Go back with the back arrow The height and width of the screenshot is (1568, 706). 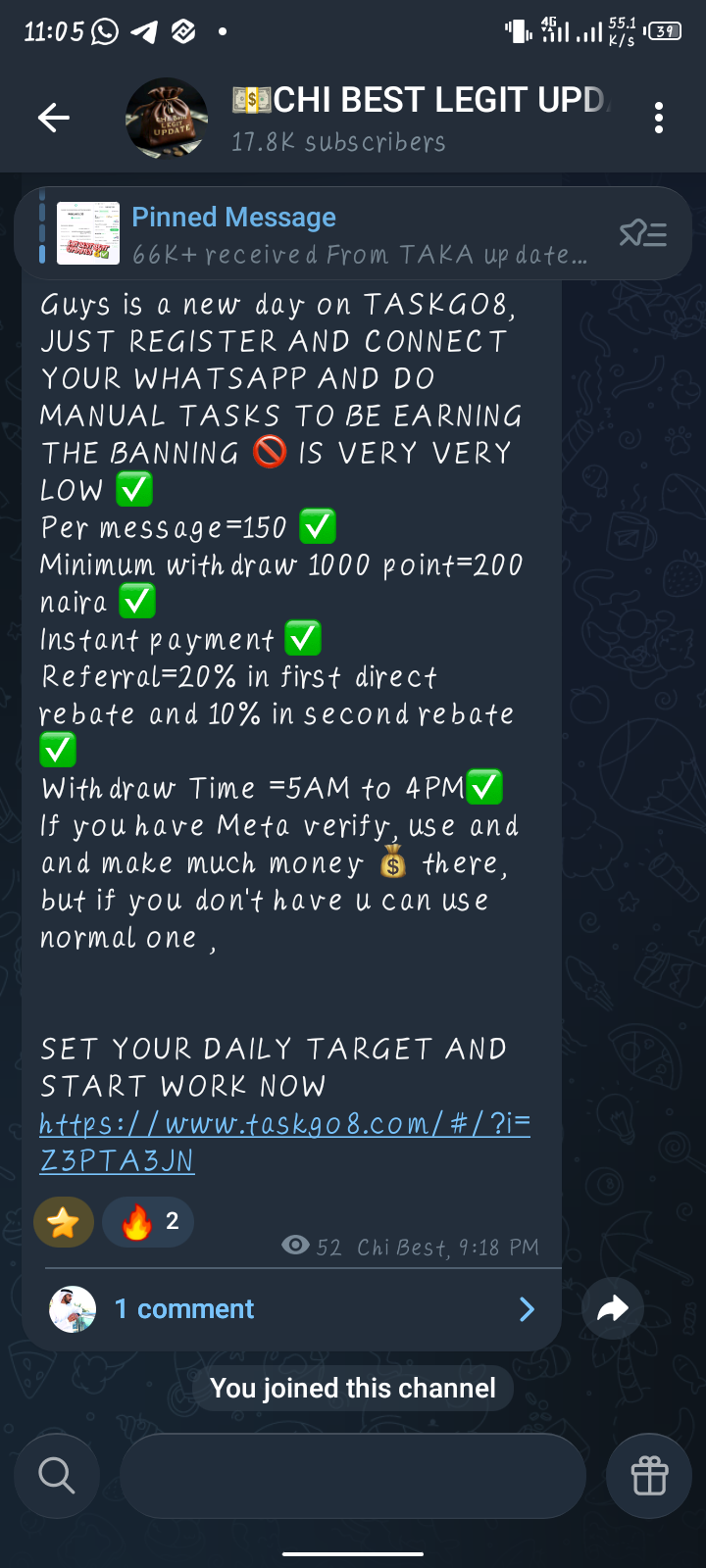tap(54, 119)
